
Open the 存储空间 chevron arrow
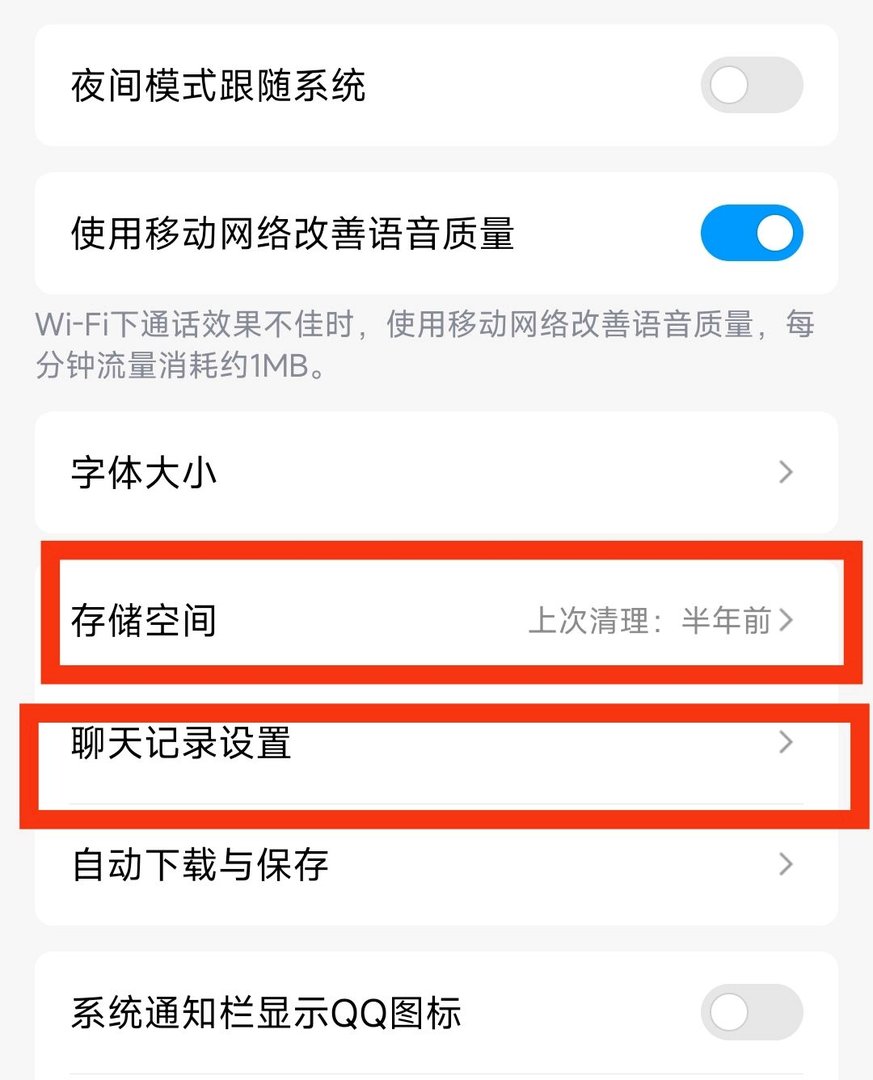point(790,620)
